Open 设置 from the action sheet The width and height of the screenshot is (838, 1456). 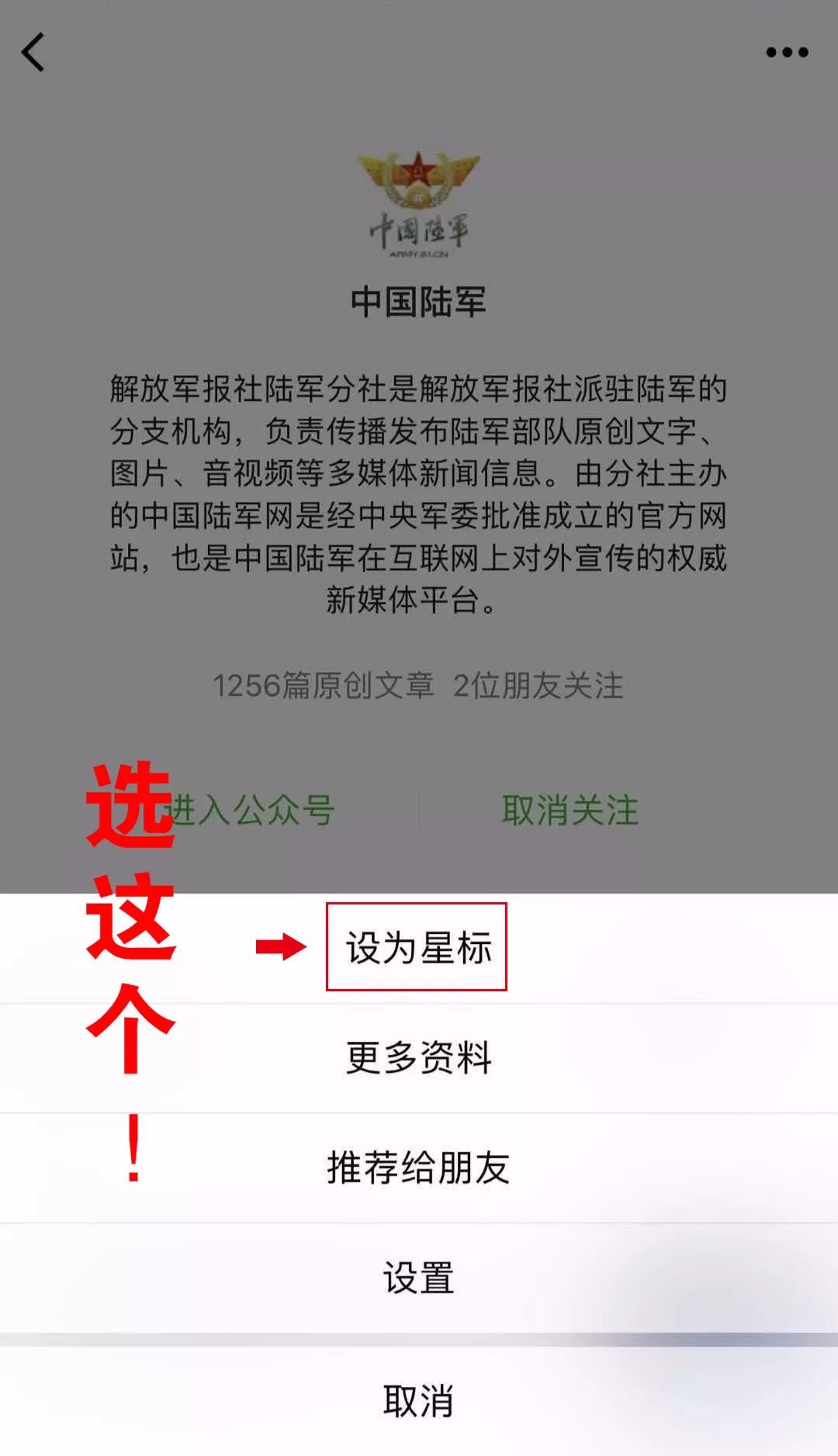pyautogui.click(x=418, y=1277)
